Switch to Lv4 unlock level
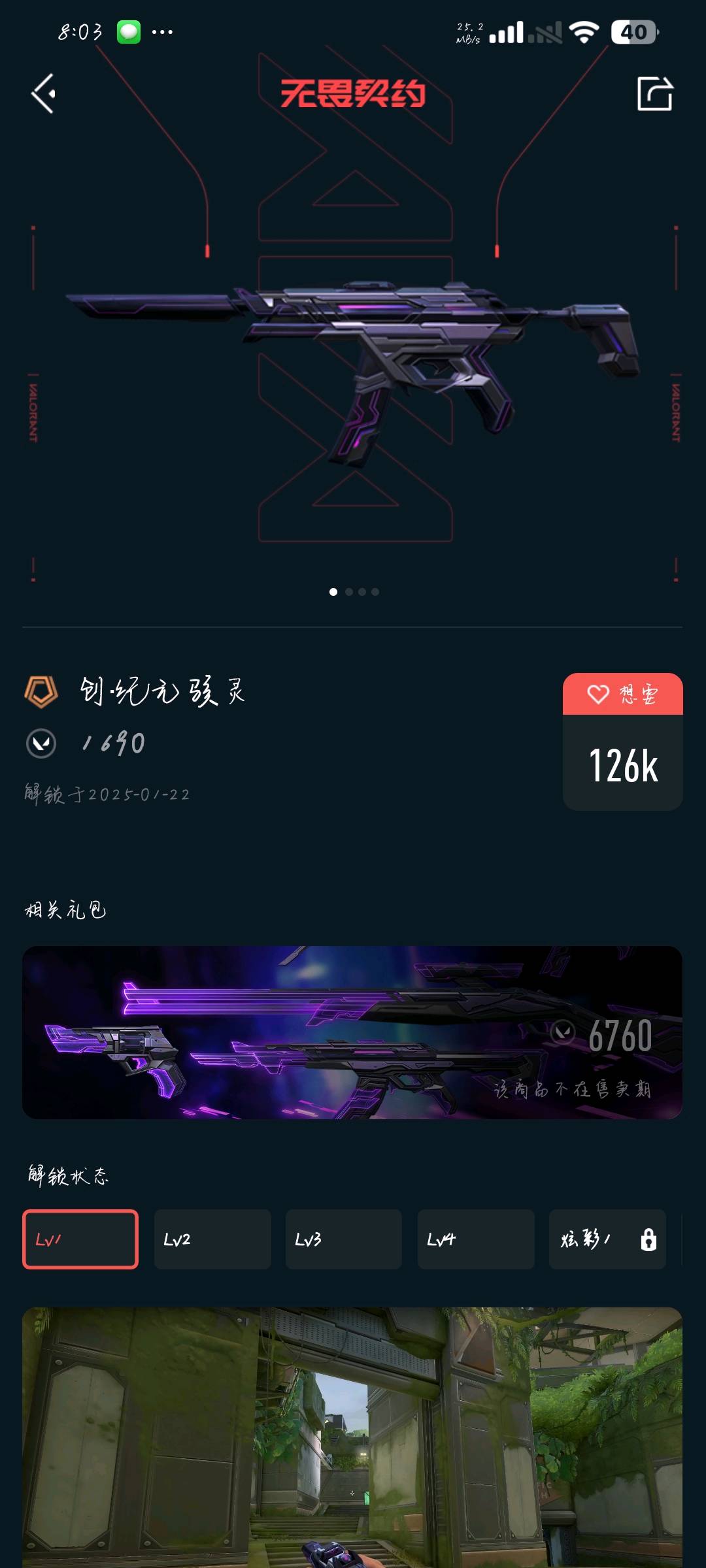This screenshot has width=706, height=1568. [476, 1239]
